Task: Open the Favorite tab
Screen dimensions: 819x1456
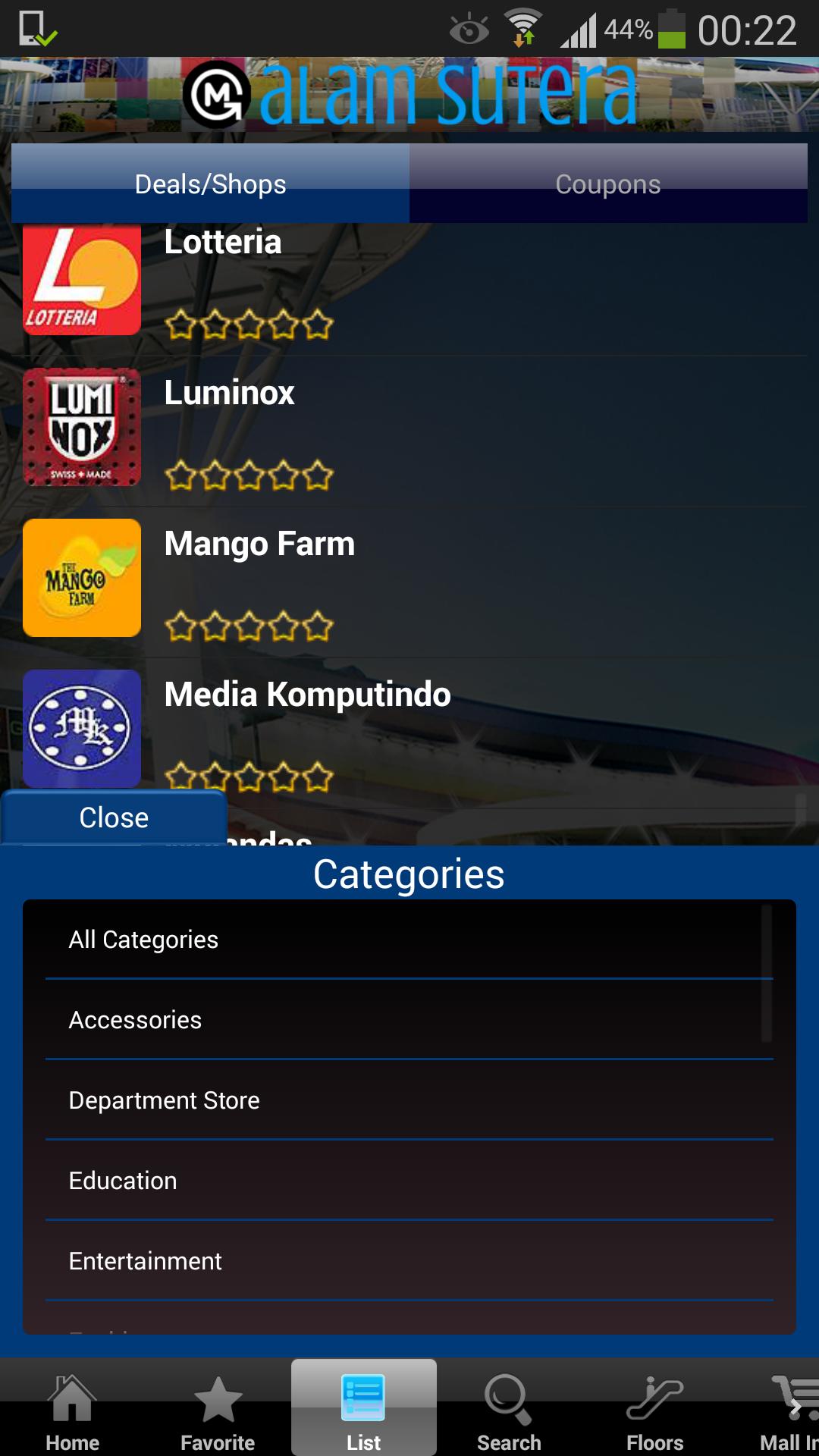Action: coord(218,1412)
